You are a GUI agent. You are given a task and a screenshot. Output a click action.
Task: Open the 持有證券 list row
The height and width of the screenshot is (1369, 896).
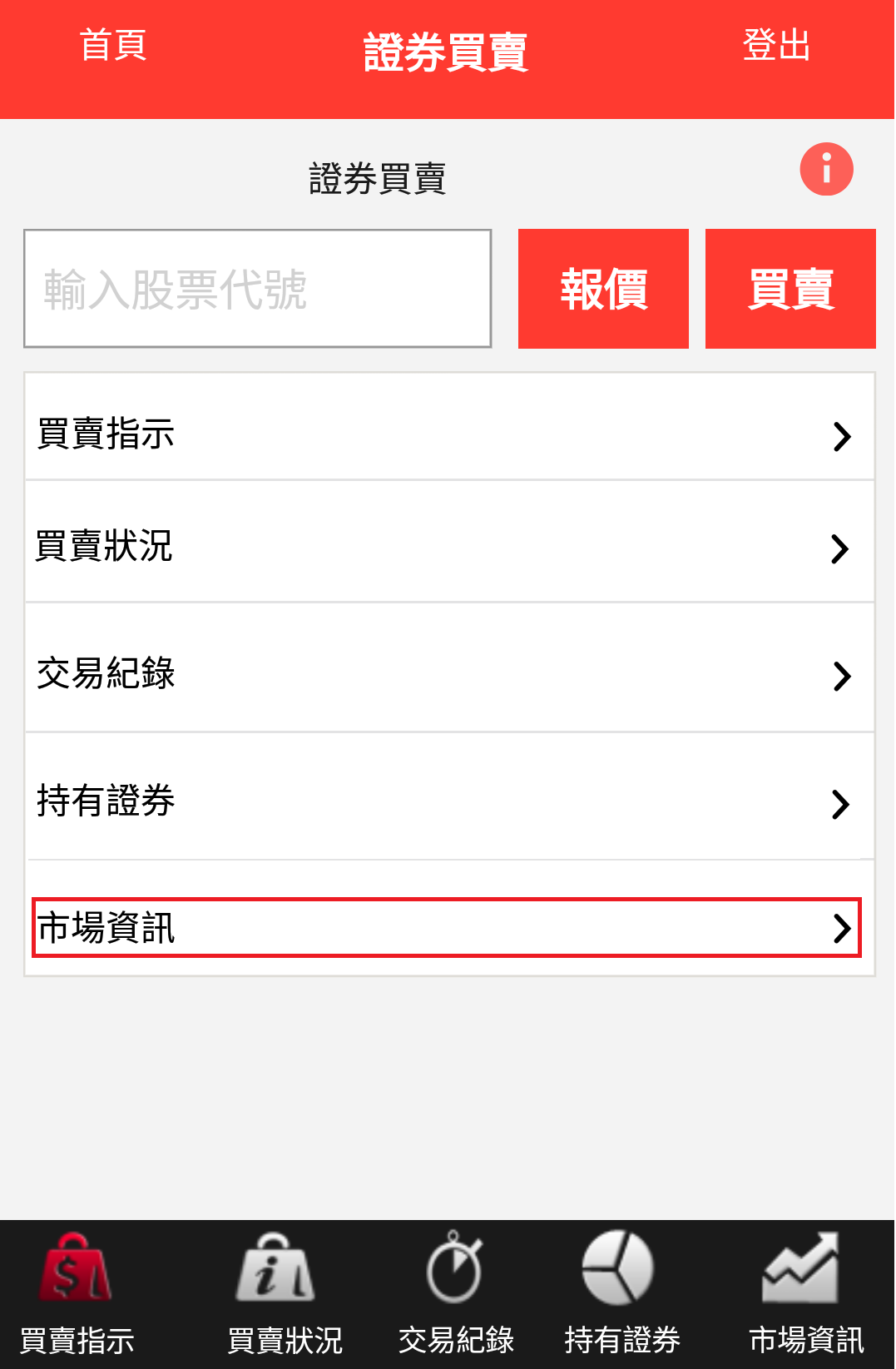[449, 801]
